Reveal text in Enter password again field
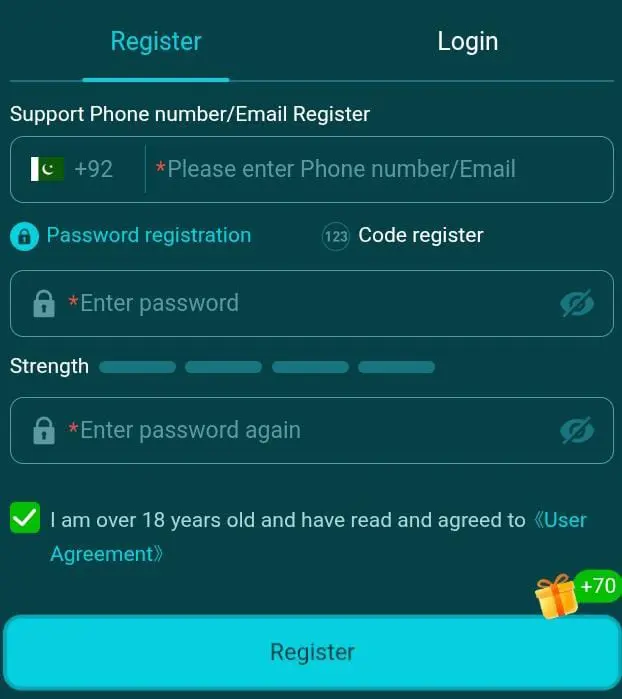Screen dimensions: 622x699 click(x=577, y=431)
